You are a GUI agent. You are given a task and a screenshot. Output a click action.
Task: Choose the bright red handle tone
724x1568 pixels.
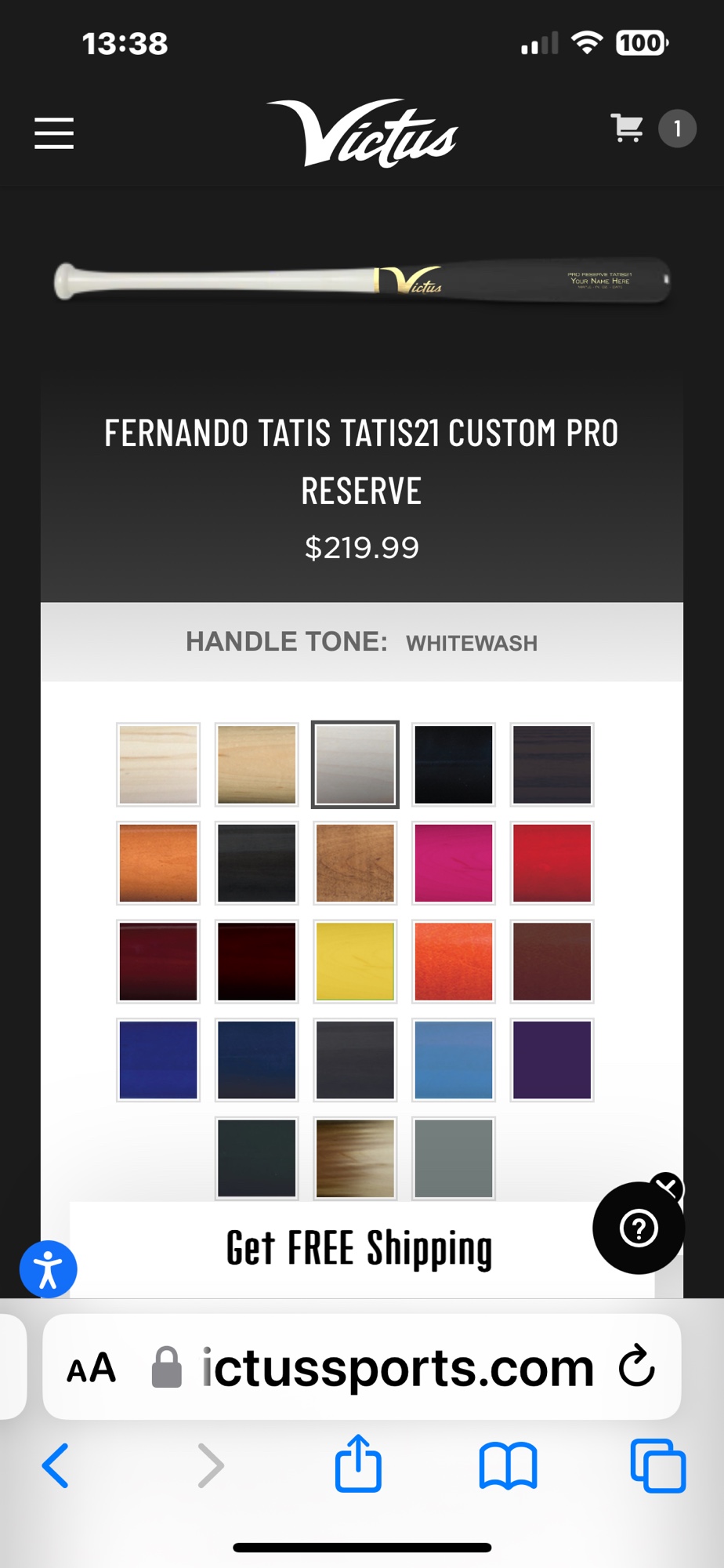pyautogui.click(x=552, y=862)
